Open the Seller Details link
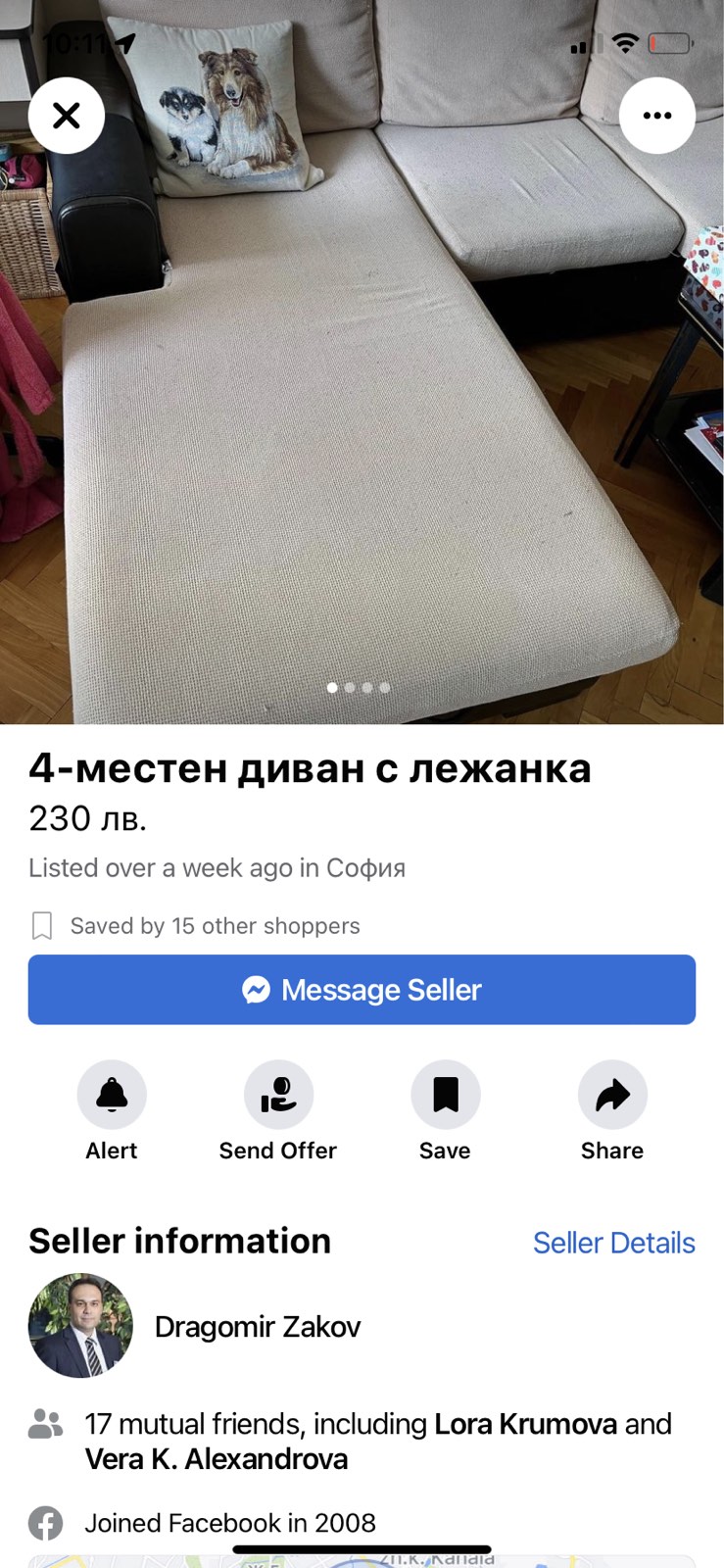724x1568 pixels. [x=613, y=1243]
